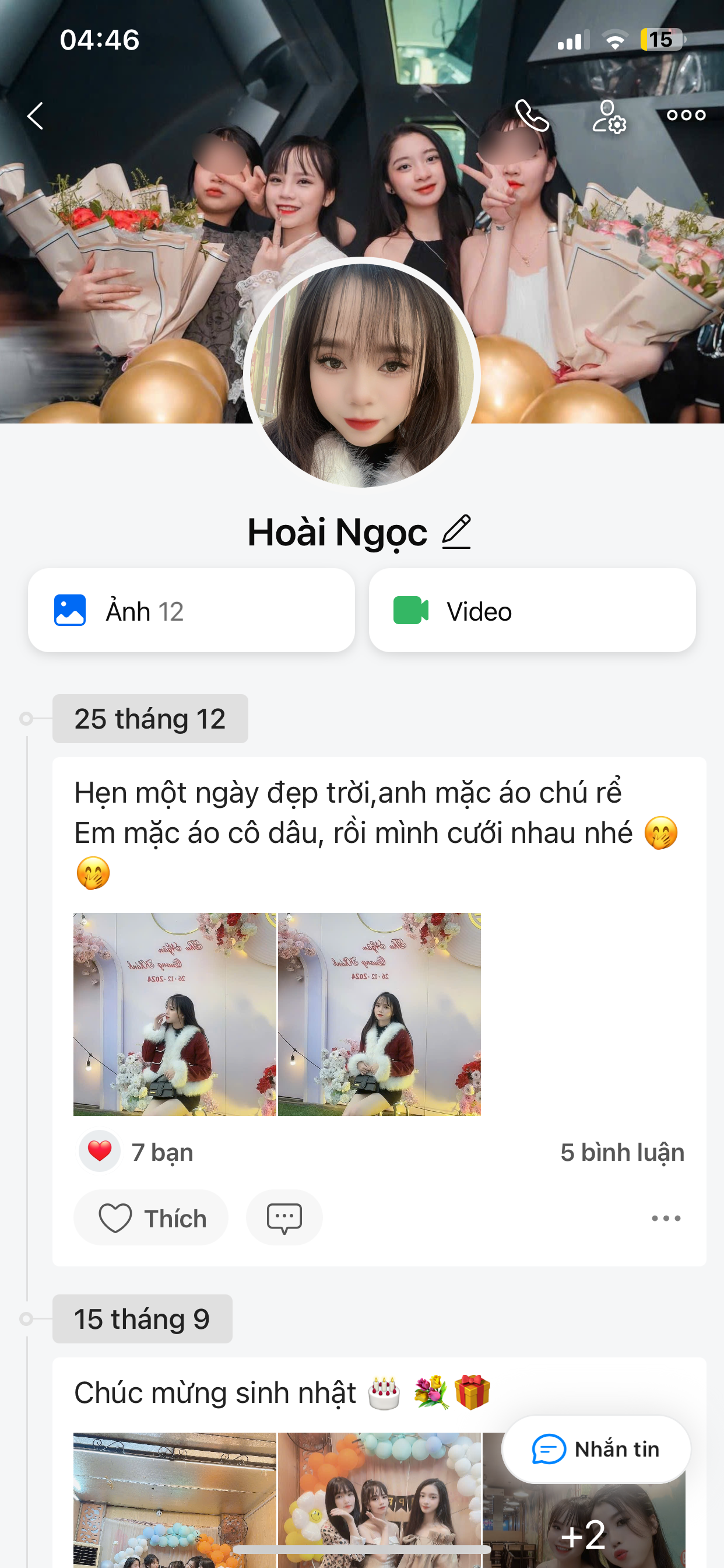Open the Ảnh 12 photos section

click(x=191, y=611)
